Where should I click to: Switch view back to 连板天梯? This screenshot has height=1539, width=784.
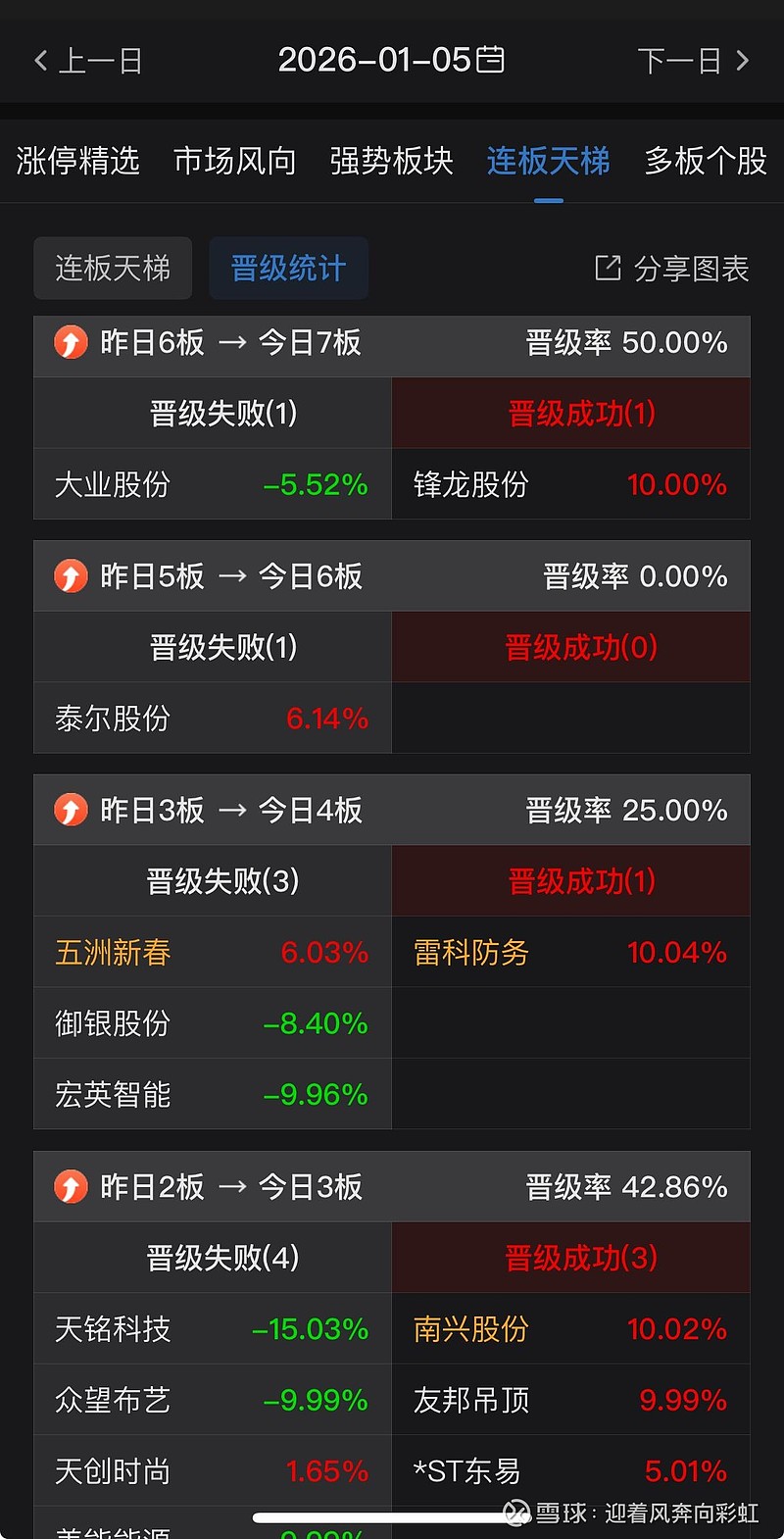(x=112, y=267)
